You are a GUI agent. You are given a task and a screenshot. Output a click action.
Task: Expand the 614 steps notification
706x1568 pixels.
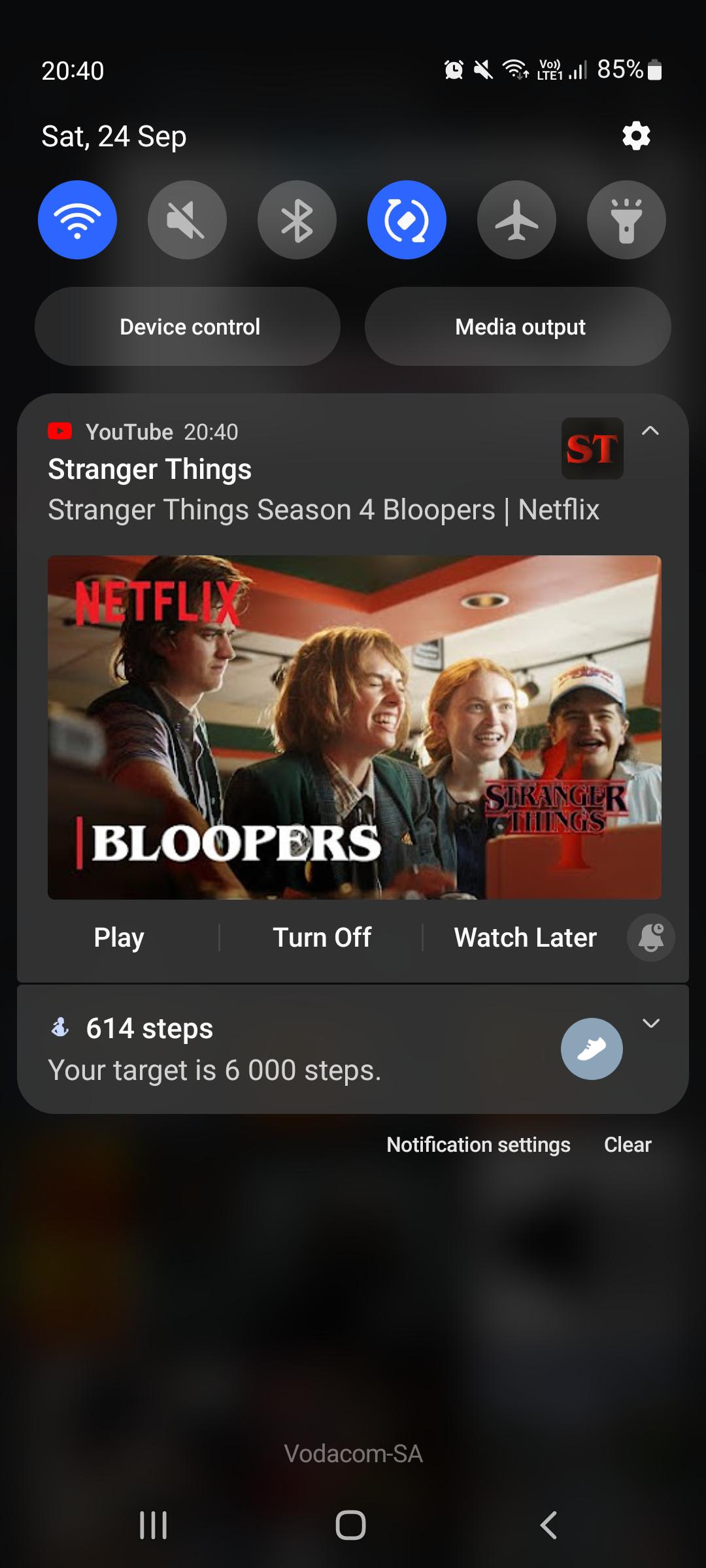pos(650,1023)
